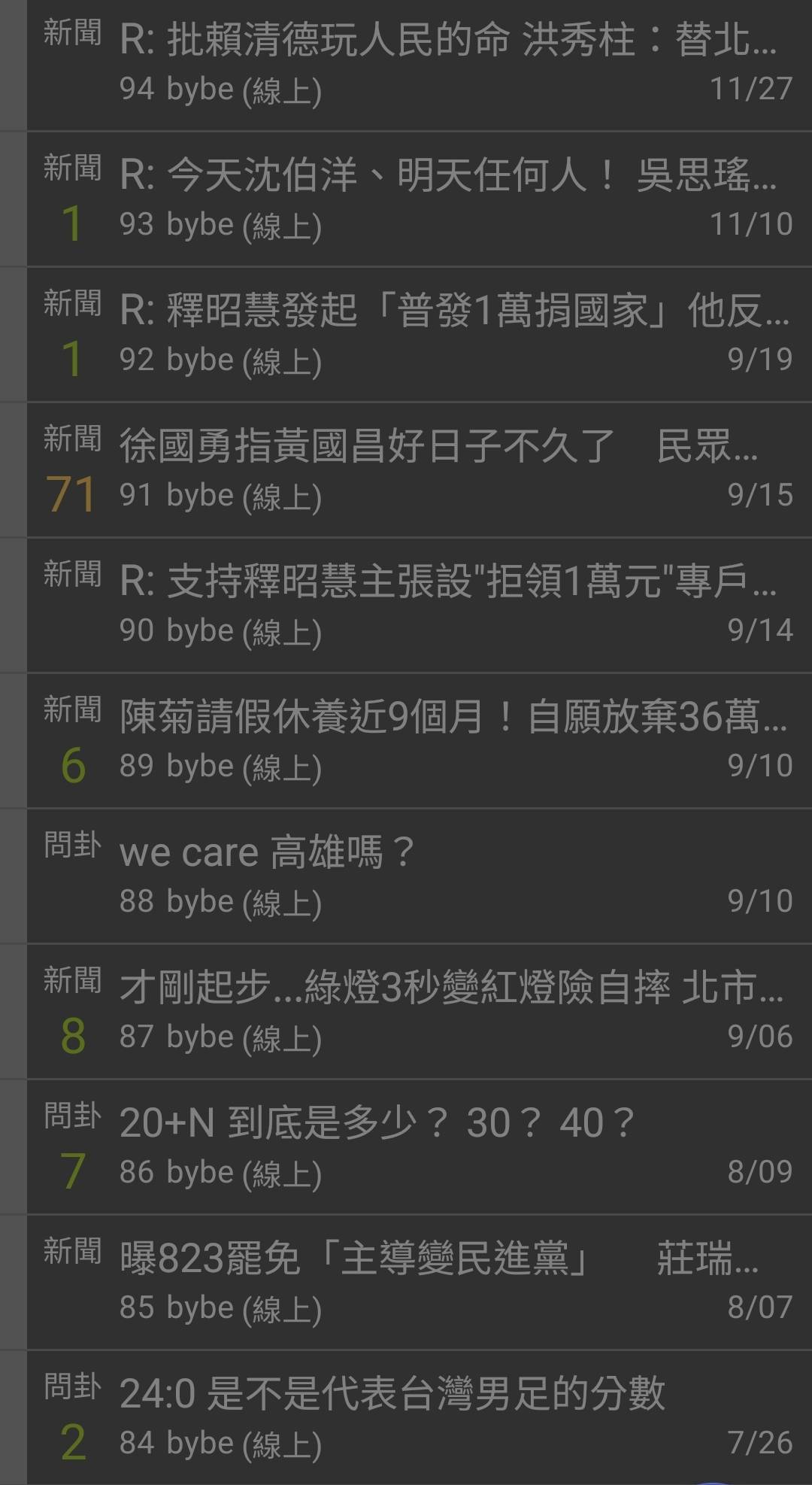Open post 86 20+N 到底是多少
This screenshot has width=812, height=1485.
(x=376, y=1123)
